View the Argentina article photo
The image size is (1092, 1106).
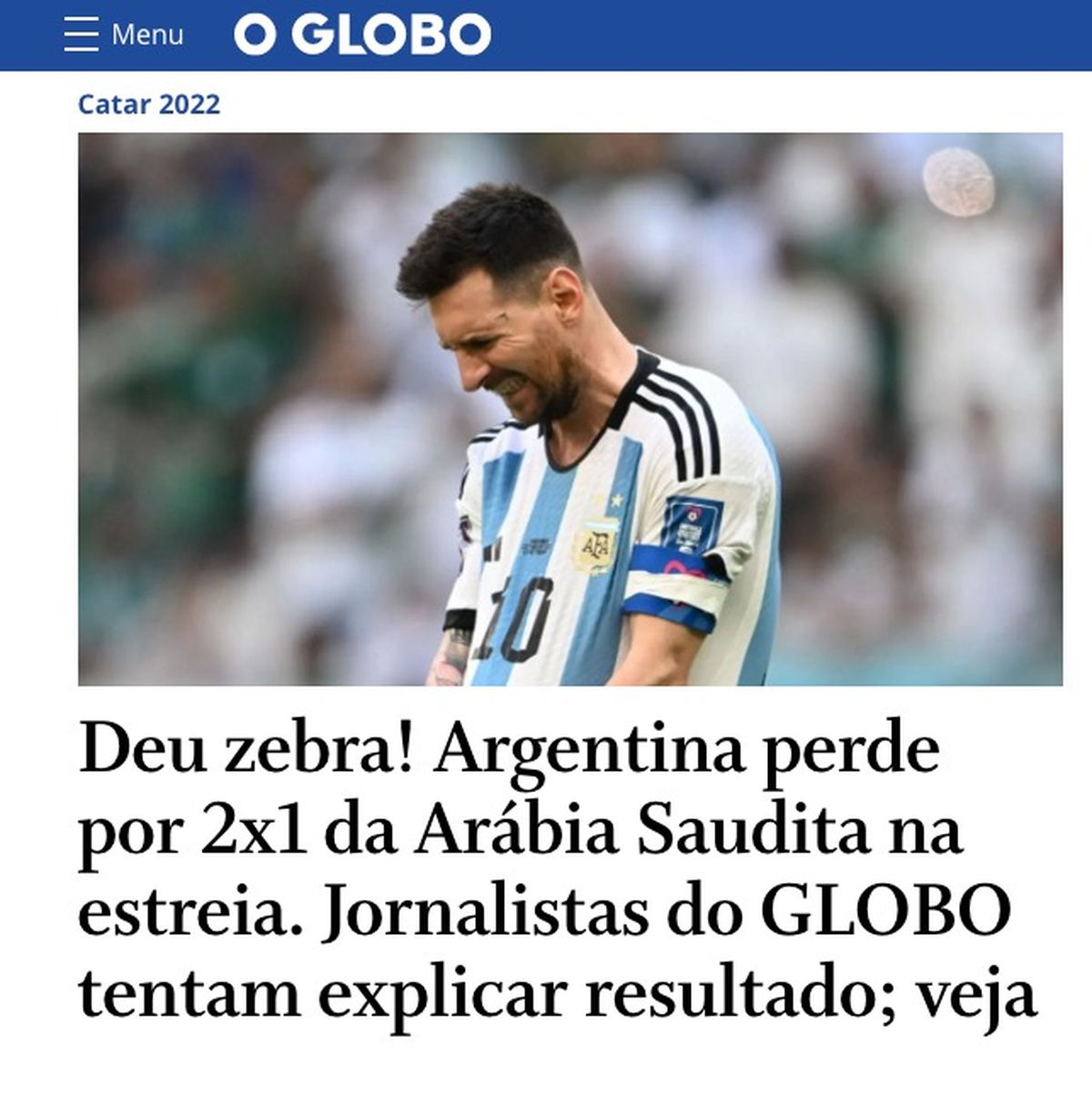(x=570, y=409)
